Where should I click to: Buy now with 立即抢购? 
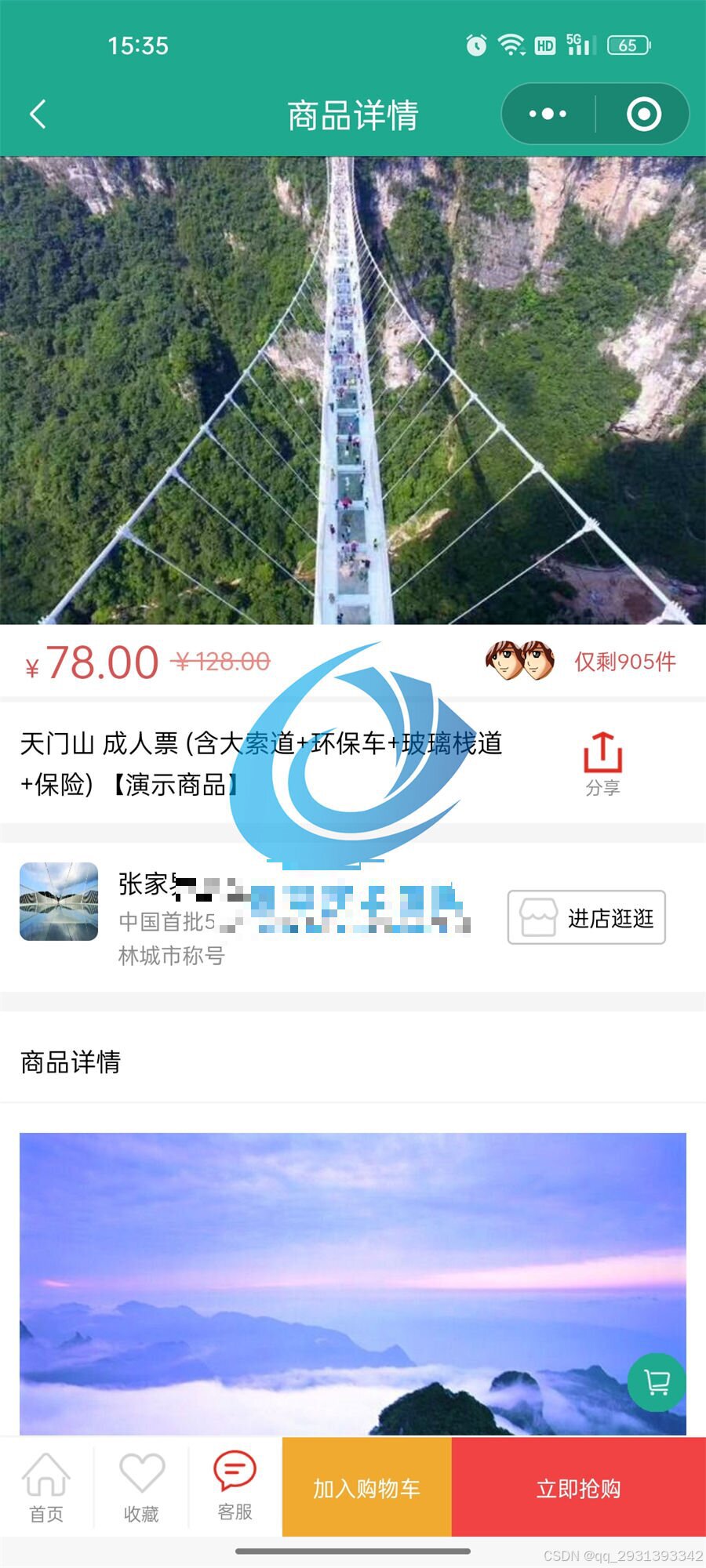[x=578, y=1487]
